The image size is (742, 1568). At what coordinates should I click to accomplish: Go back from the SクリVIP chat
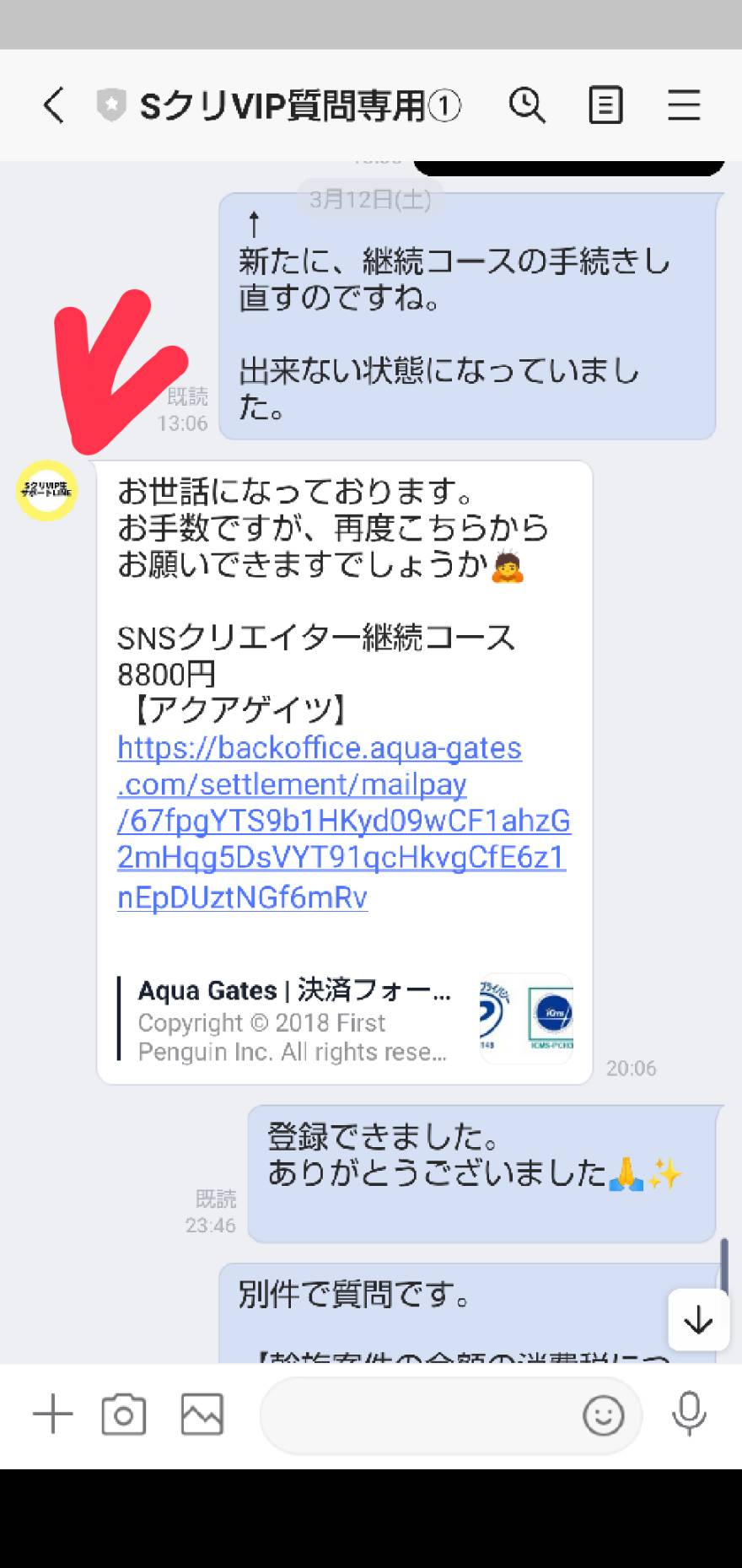(54, 105)
